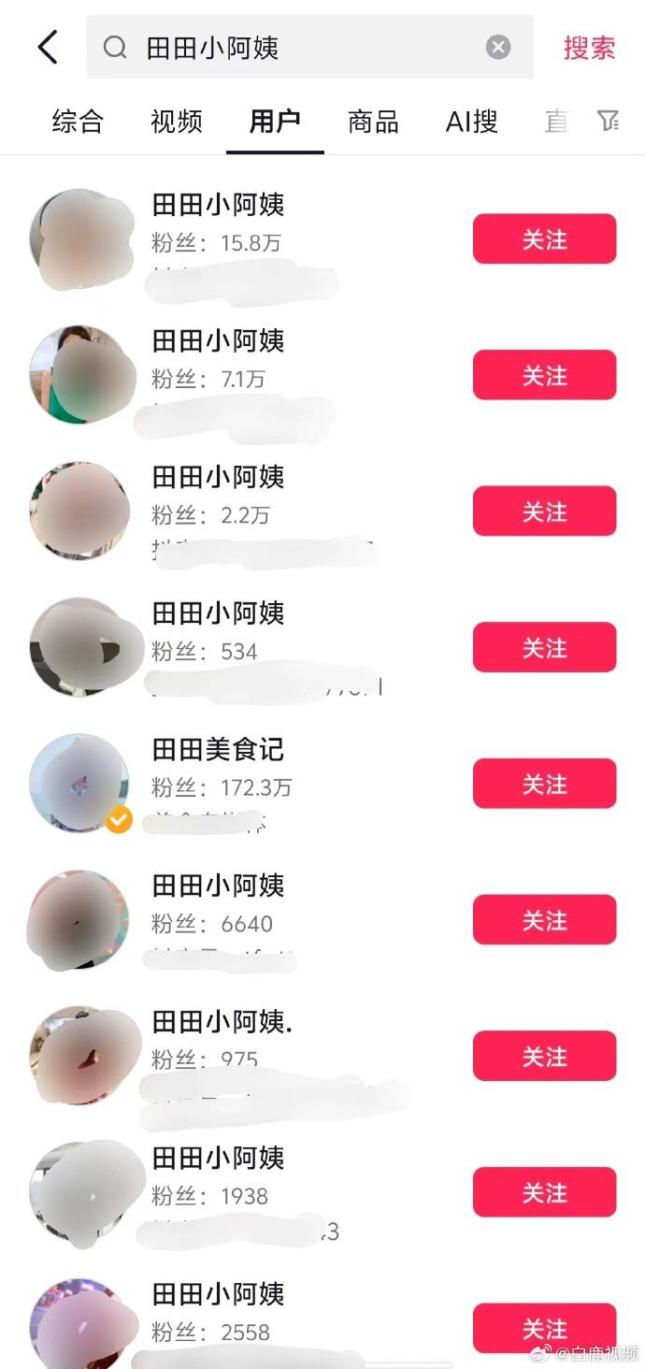Screen dimensions: 645x1369
Task: Switch to the 视频 tab
Action: click(176, 122)
